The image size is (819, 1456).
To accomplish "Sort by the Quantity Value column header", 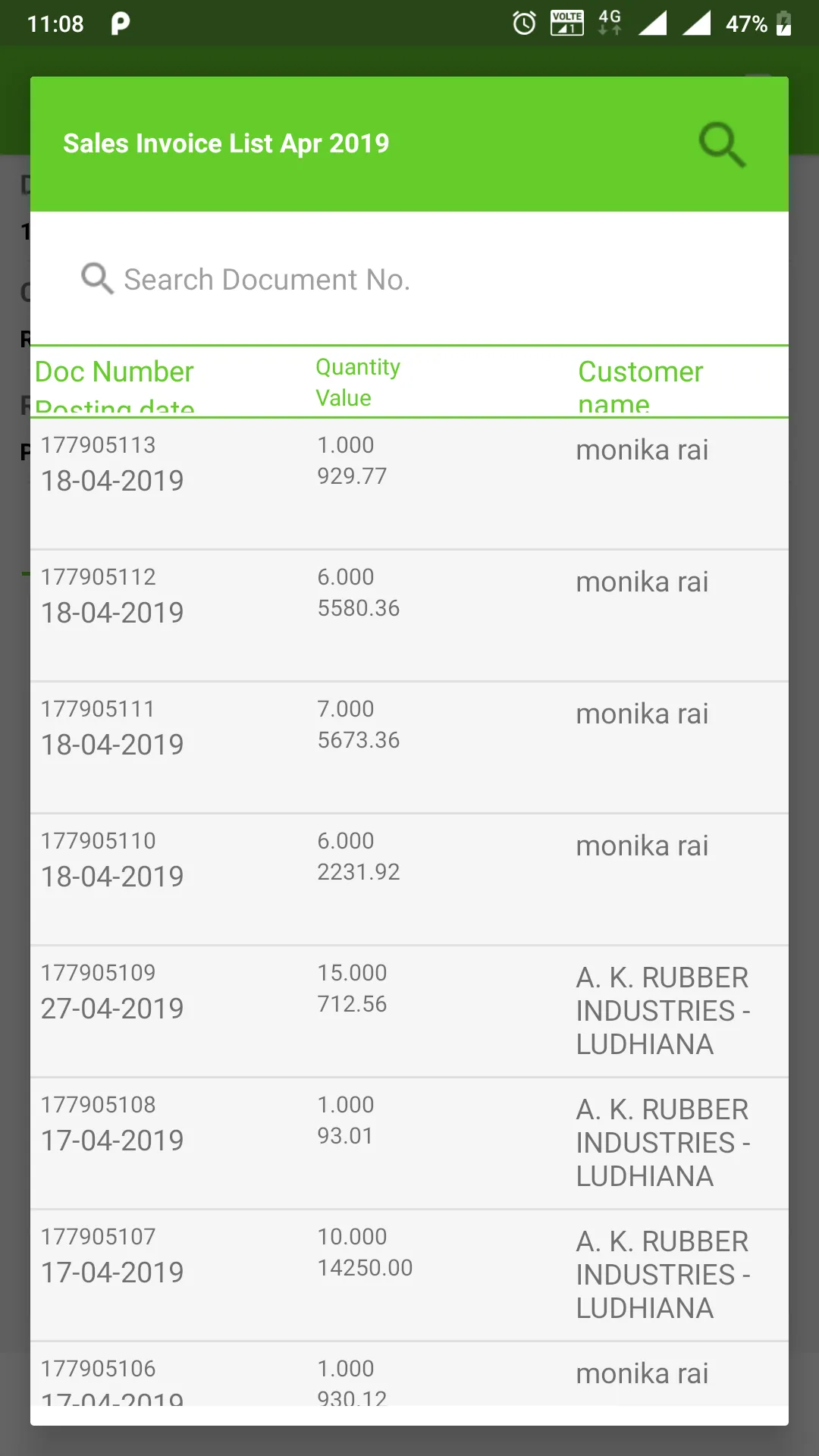I will [x=358, y=382].
